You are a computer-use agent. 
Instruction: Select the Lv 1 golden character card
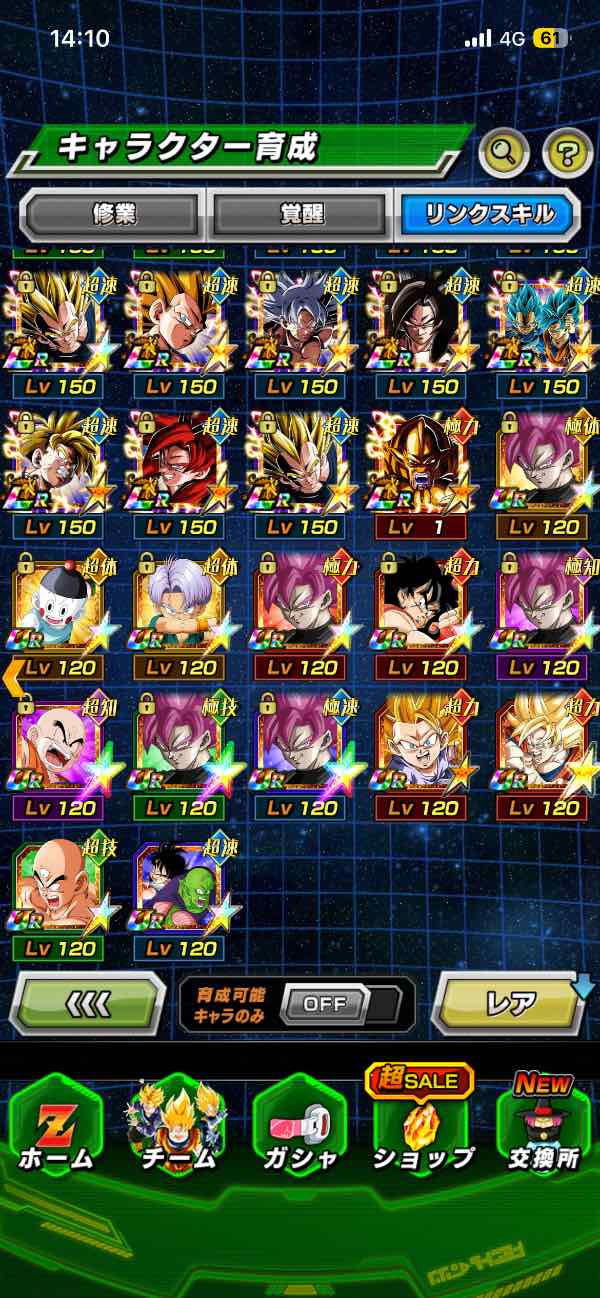tap(421, 472)
